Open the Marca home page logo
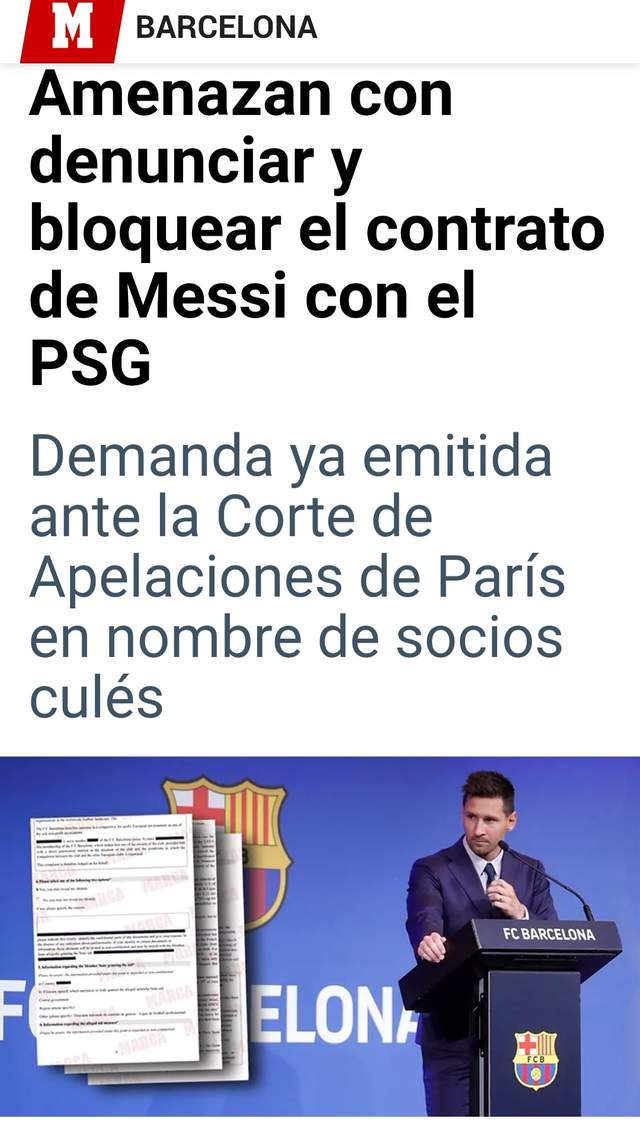This screenshot has width=640, height=1125. tap(72, 28)
